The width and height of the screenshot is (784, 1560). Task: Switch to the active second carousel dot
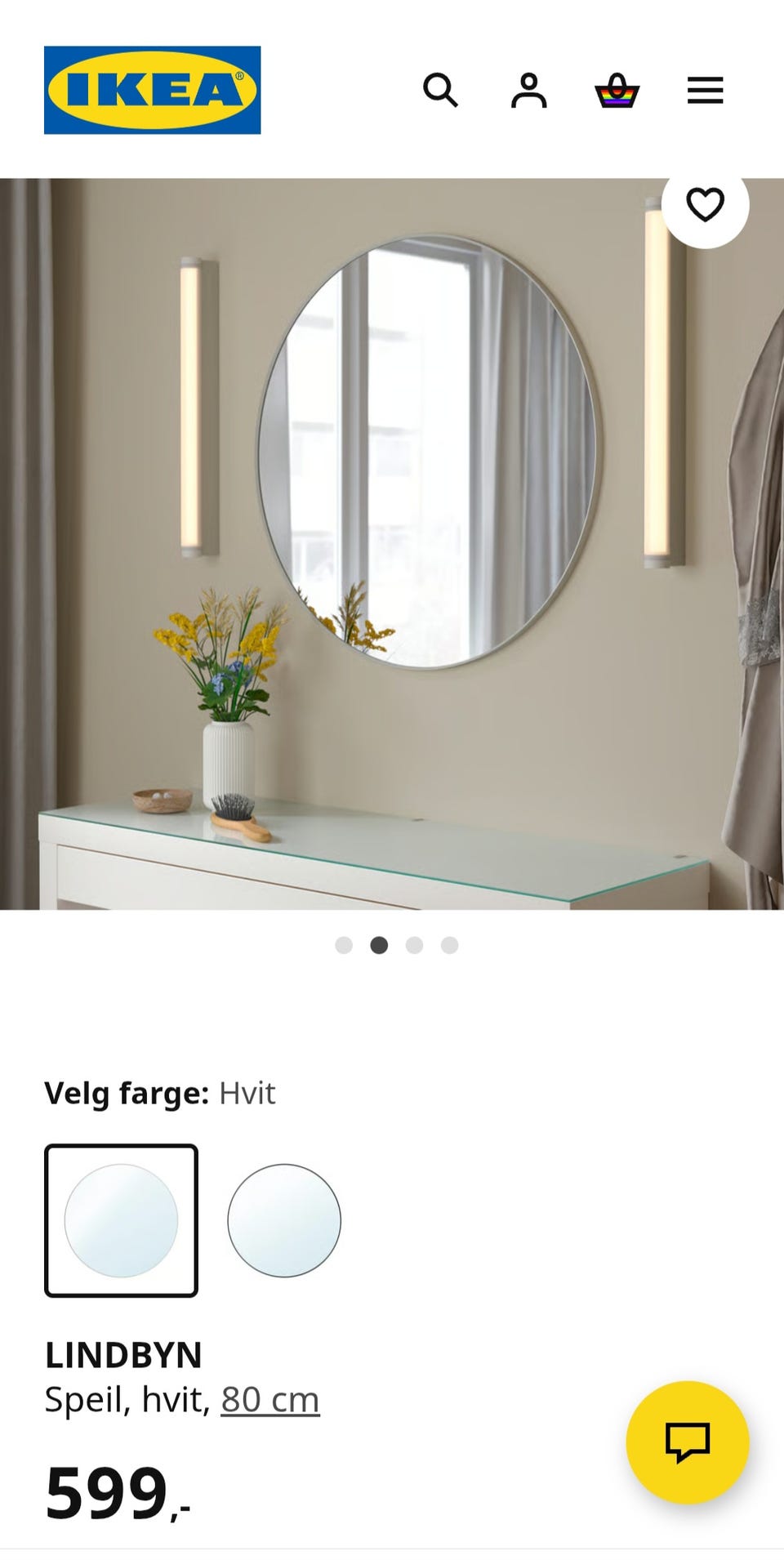pos(381,945)
